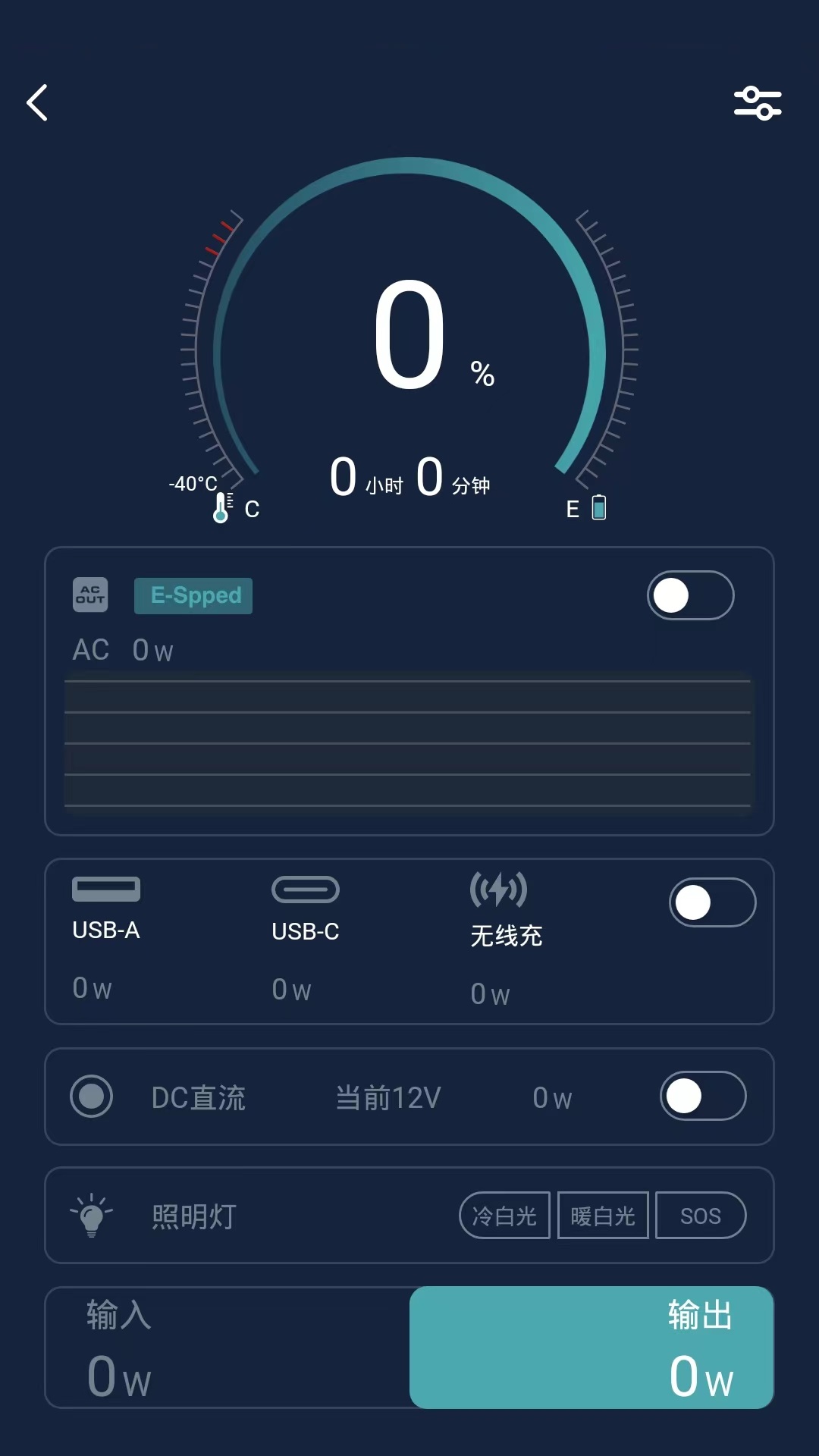This screenshot has width=819, height=1456.
Task: Select the USB-A port icon
Action: (105, 889)
